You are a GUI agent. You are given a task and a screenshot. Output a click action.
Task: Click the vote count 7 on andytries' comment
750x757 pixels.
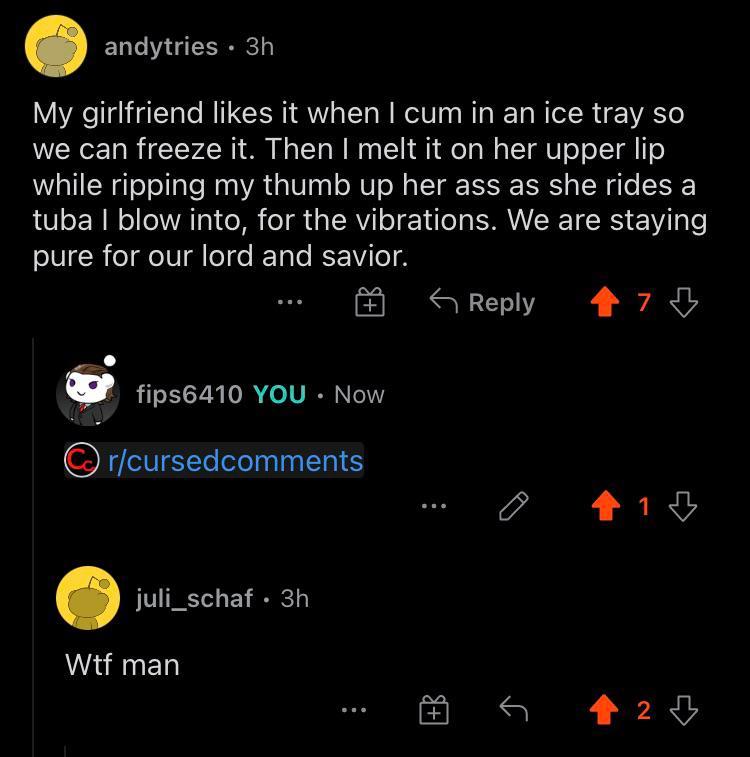644,302
